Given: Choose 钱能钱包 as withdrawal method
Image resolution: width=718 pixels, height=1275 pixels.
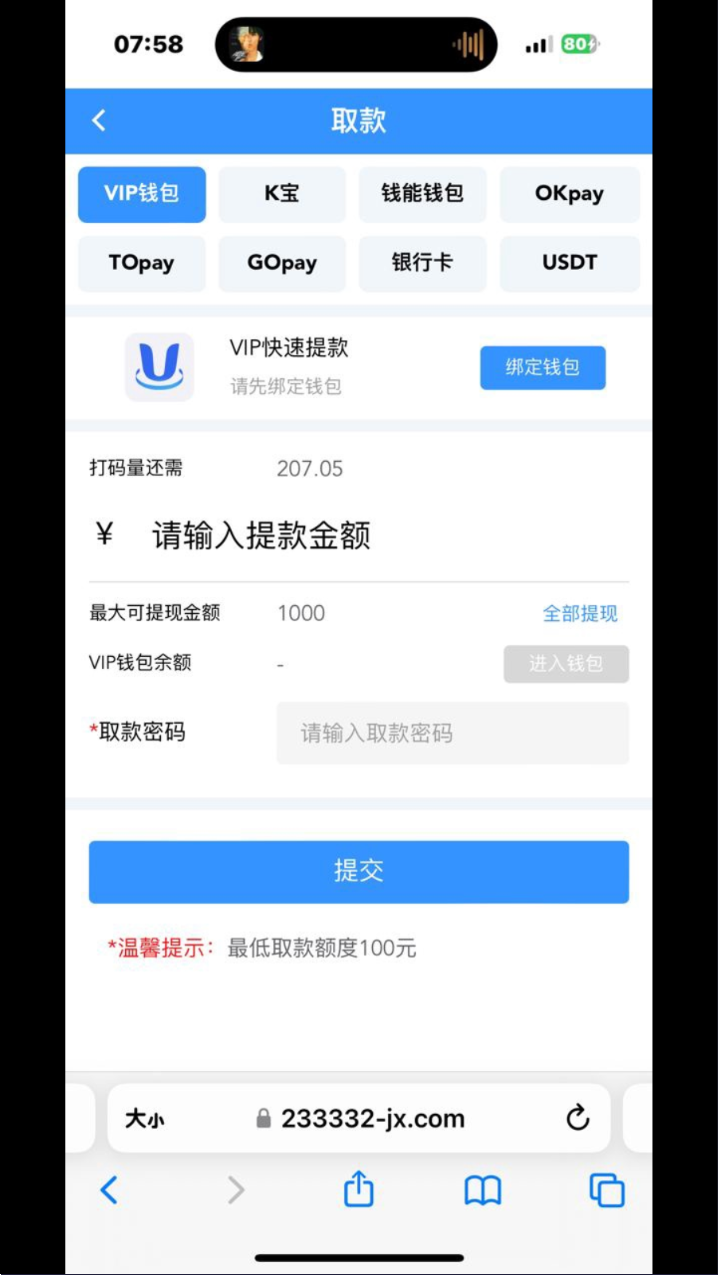Looking at the screenshot, I should click(422, 193).
